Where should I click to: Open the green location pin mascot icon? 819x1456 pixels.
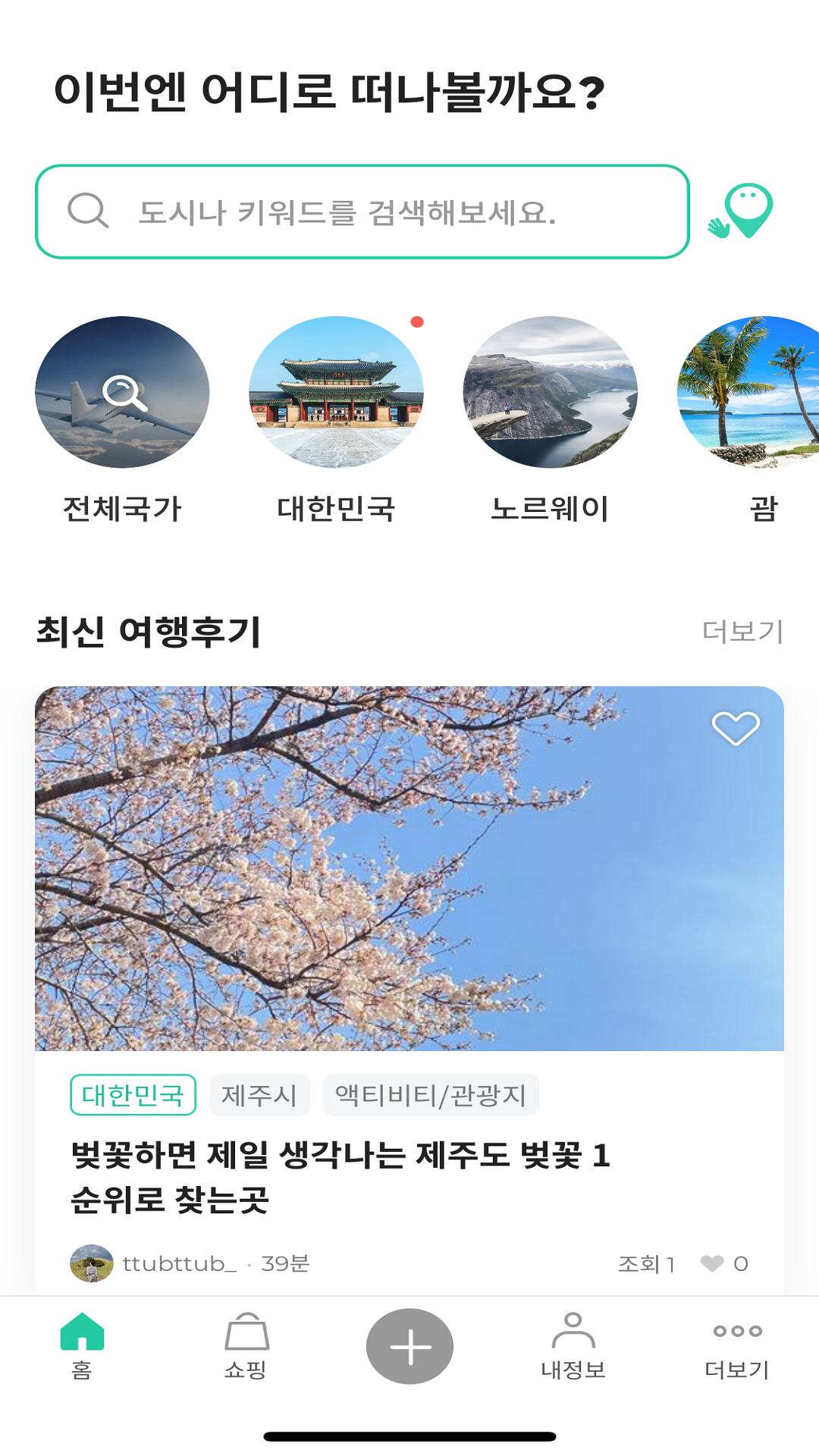[x=742, y=211]
